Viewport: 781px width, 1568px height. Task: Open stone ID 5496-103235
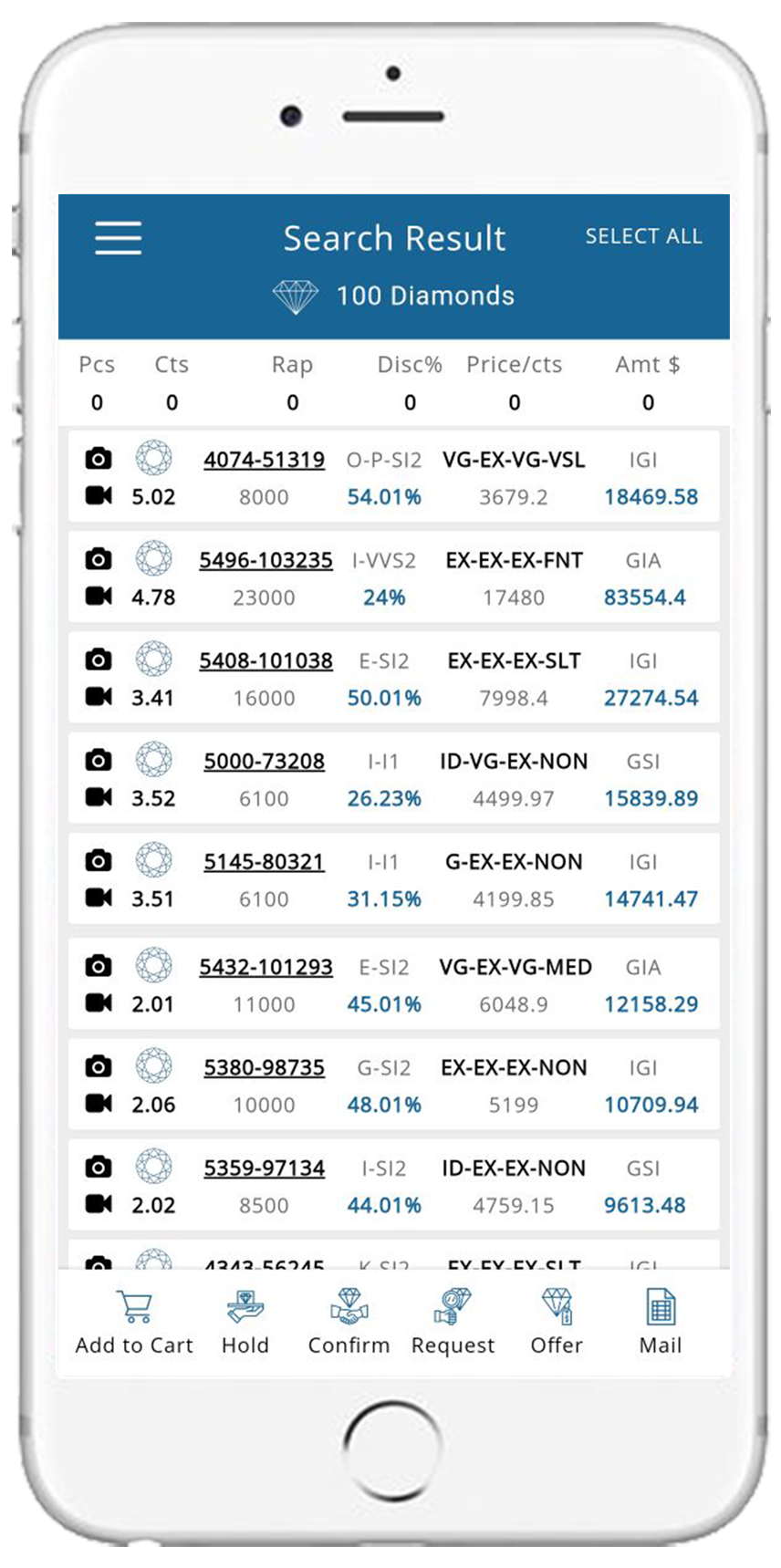point(266,560)
